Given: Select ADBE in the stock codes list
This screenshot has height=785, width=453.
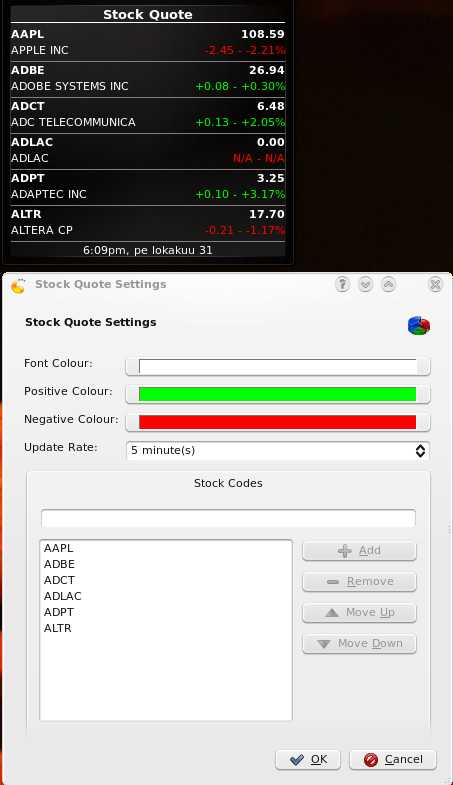Looking at the screenshot, I should [x=59, y=564].
